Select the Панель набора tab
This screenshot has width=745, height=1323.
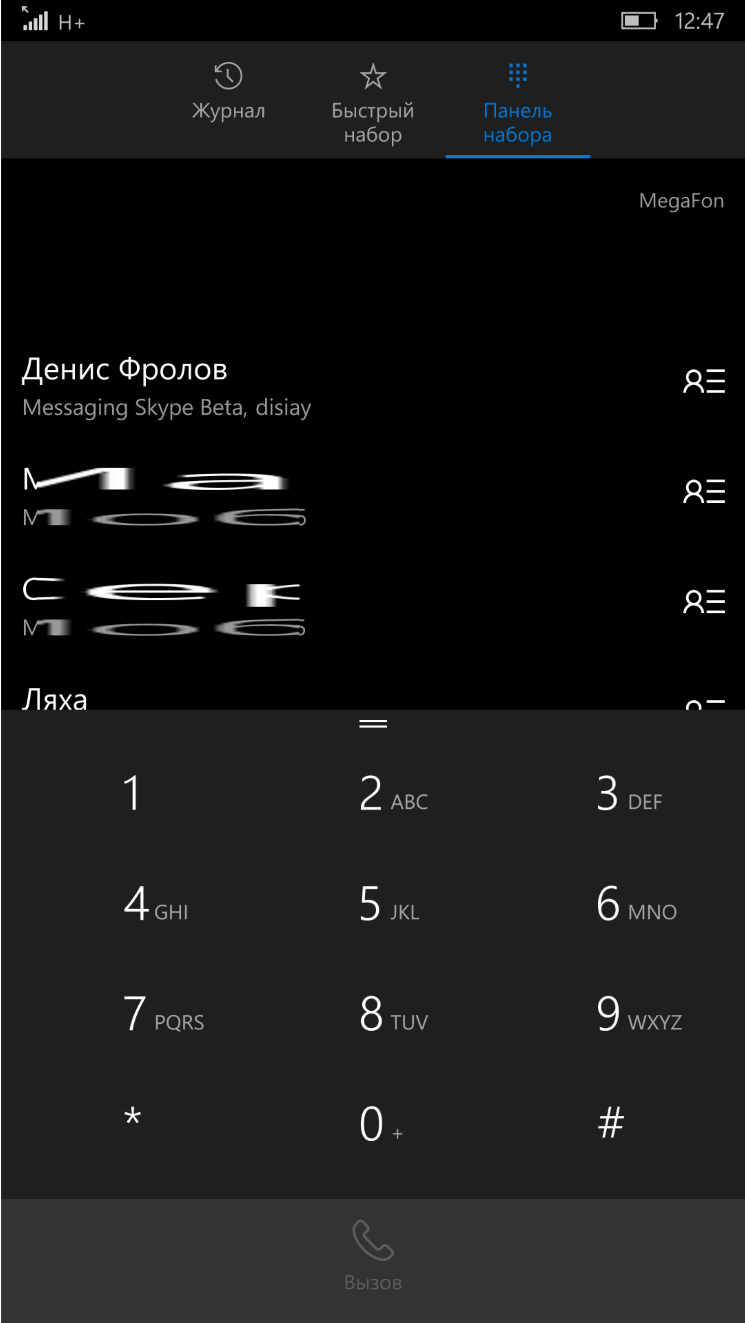(x=518, y=104)
